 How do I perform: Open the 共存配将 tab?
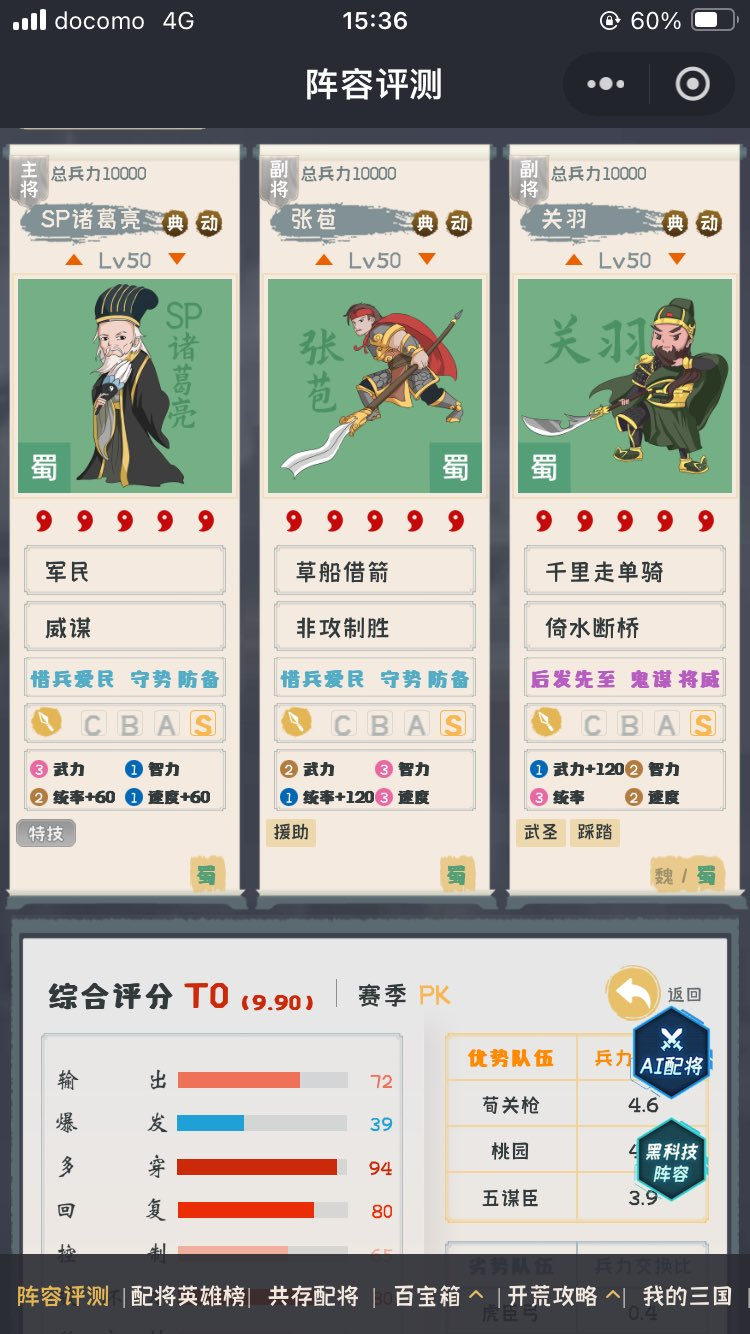313,1296
